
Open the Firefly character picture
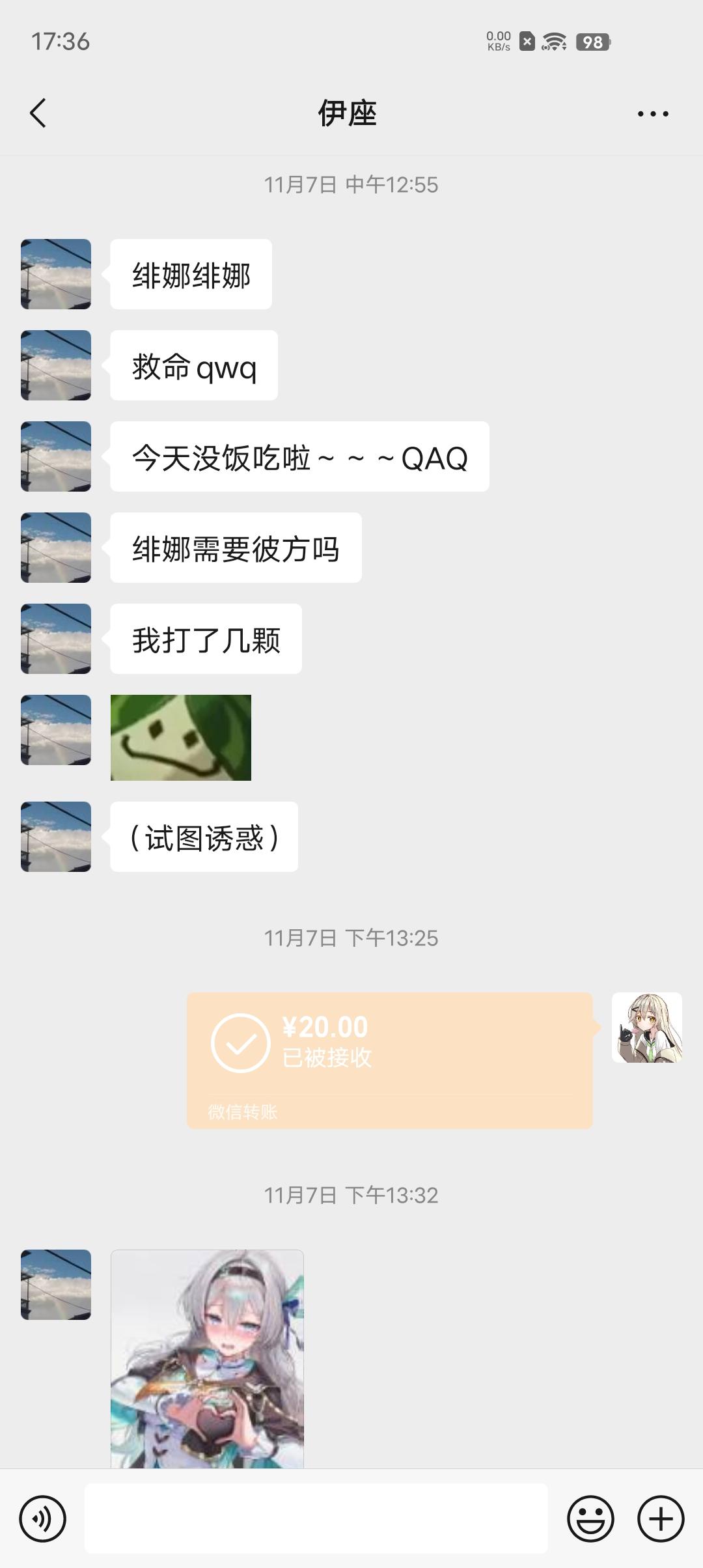tap(207, 1361)
